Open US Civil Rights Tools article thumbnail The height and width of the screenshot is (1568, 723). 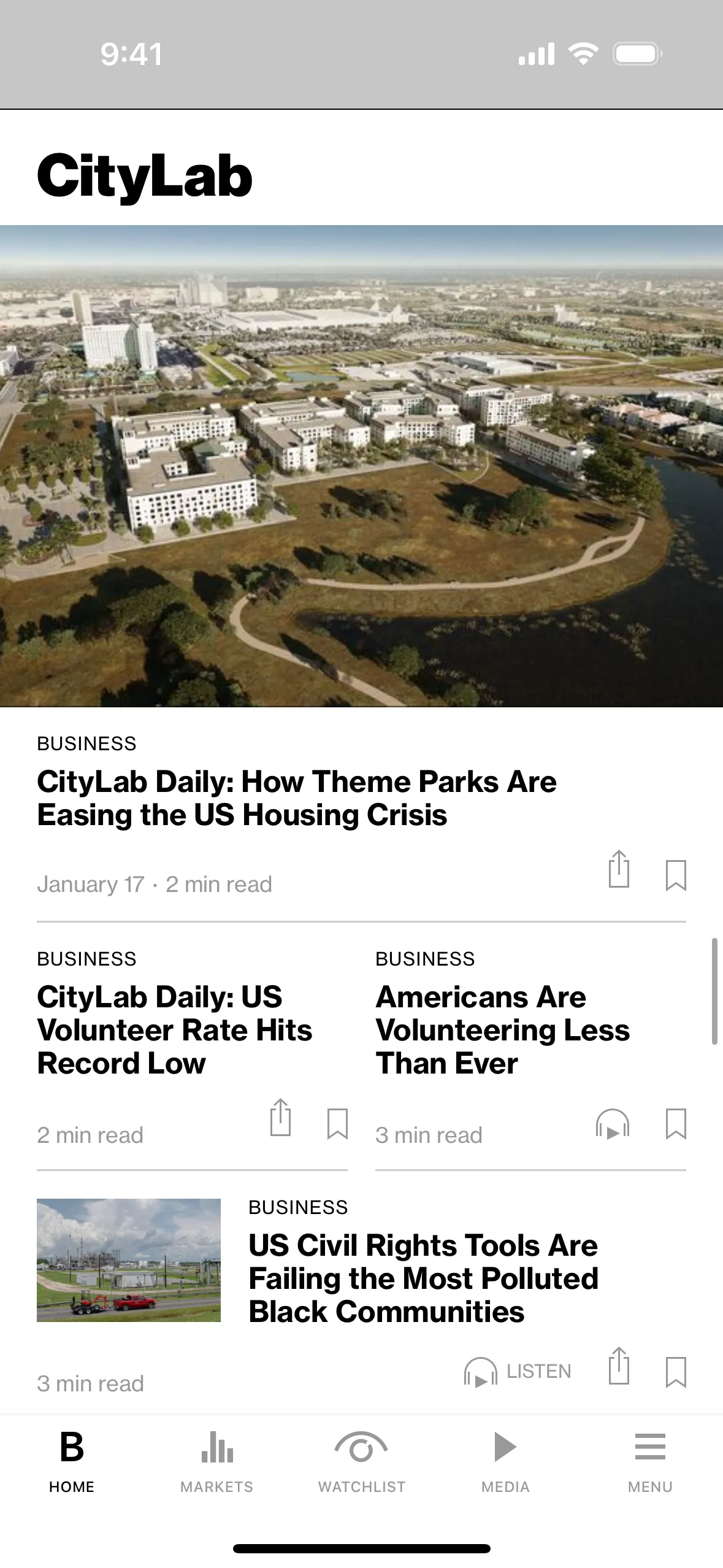point(129,1259)
